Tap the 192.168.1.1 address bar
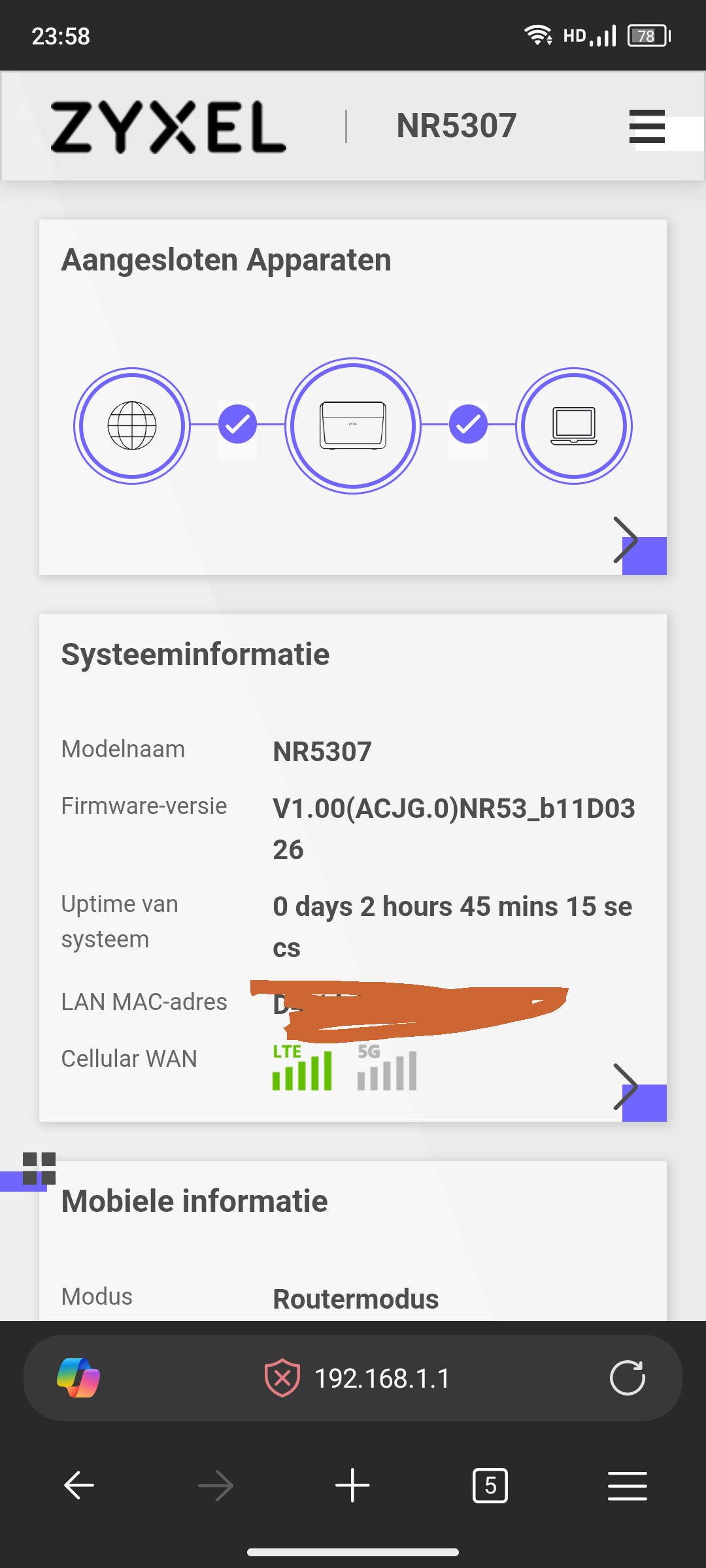This screenshot has width=706, height=1568. click(382, 1379)
